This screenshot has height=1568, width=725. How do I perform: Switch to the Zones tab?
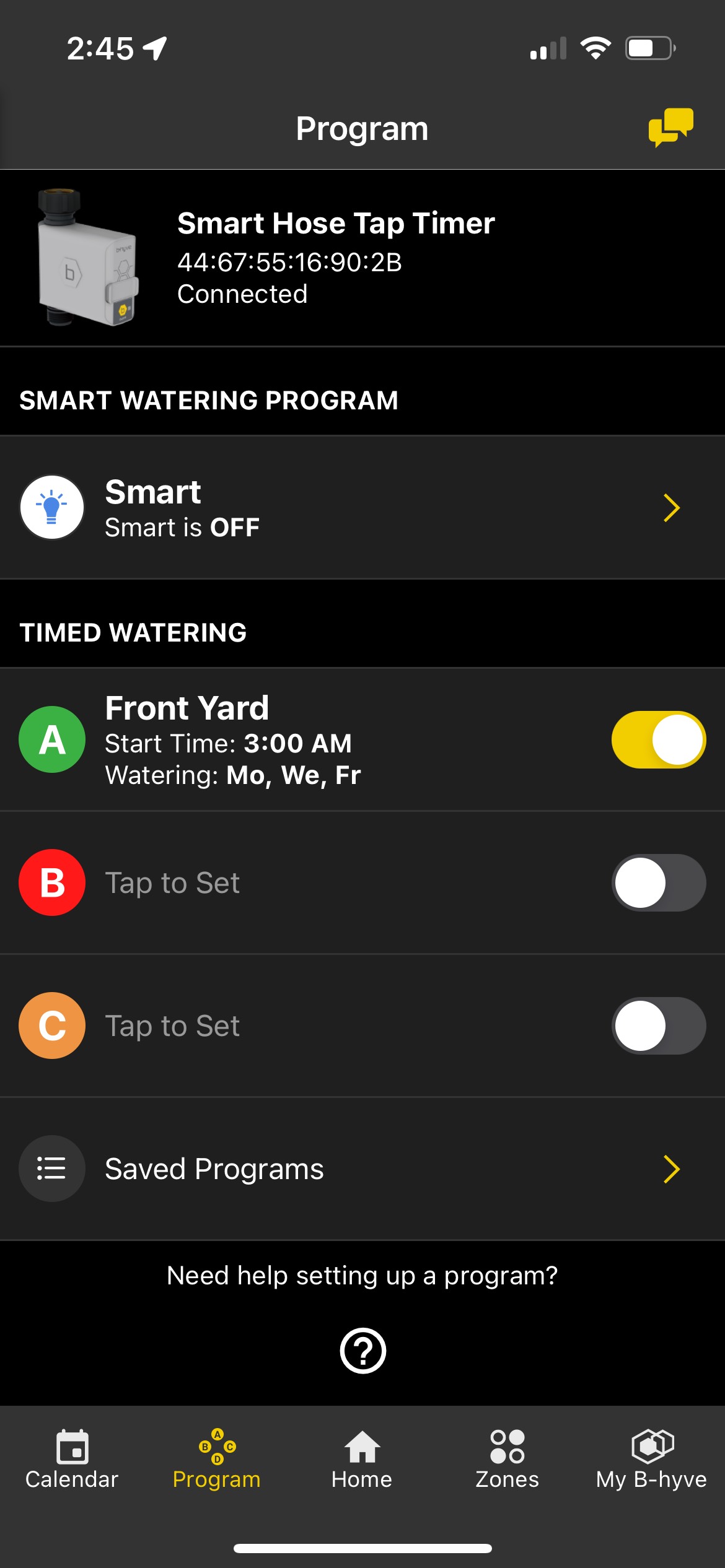pyautogui.click(x=507, y=1459)
